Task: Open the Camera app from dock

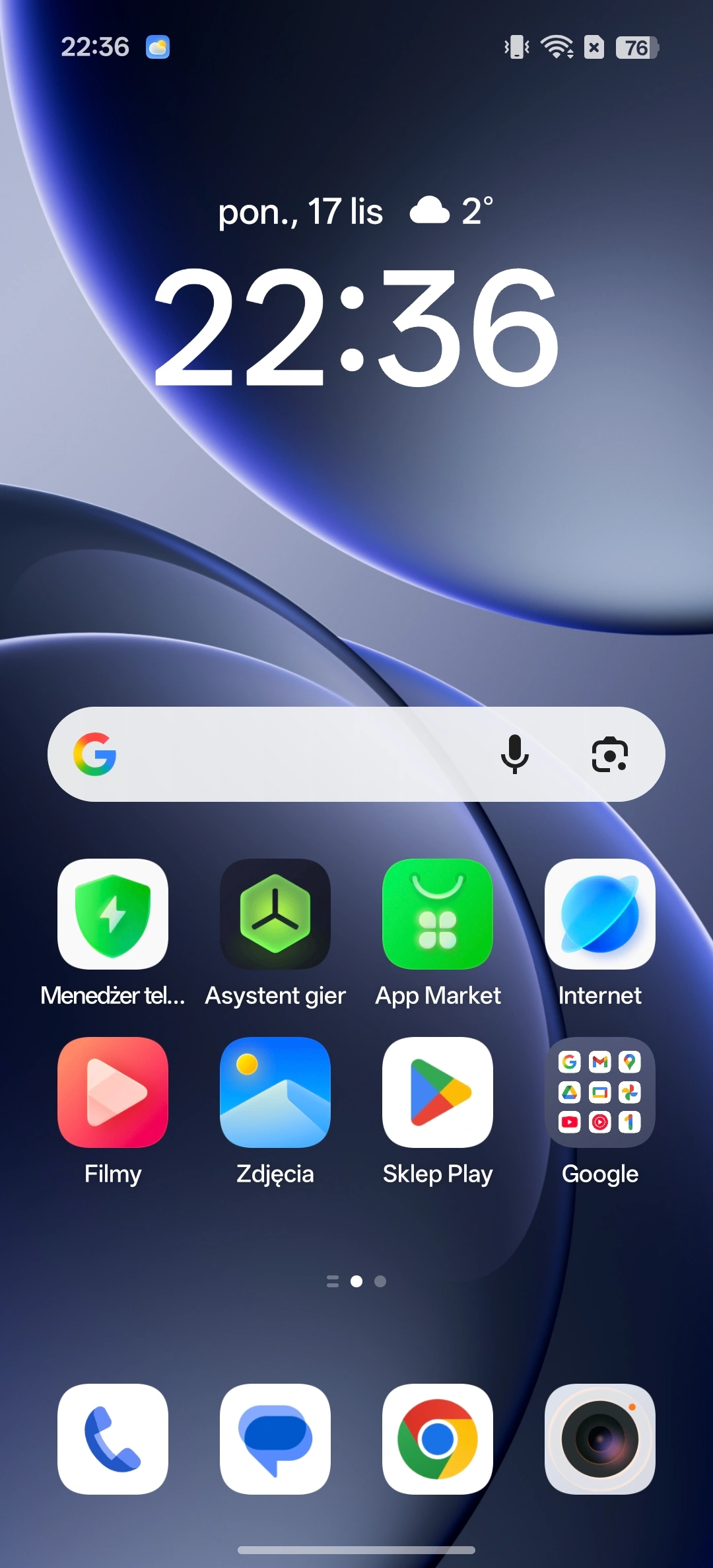Action: 600,1439
